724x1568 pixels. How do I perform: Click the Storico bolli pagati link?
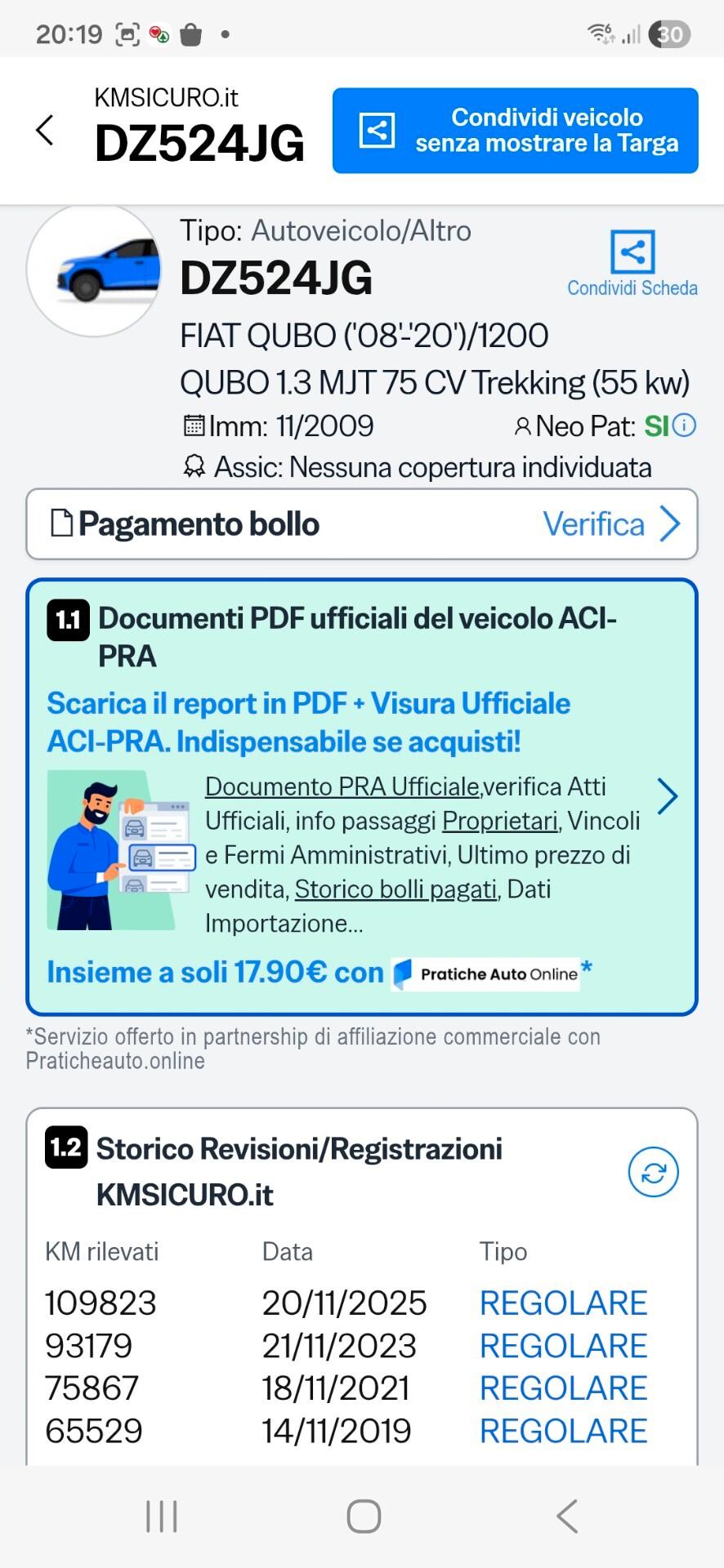tap(396, 889)
